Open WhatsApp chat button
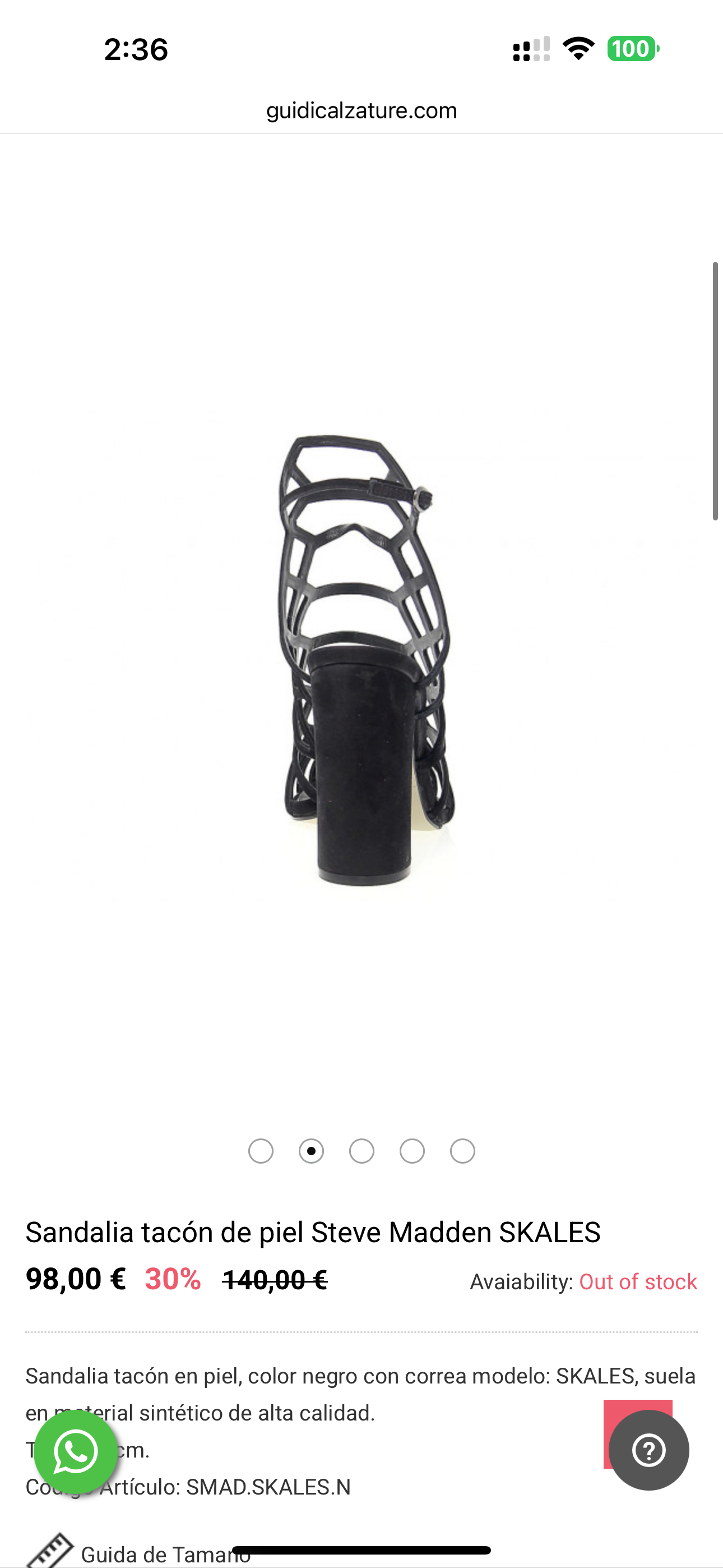The height and width of the screenshot is (1568, 723). (x=76, y=1452)
